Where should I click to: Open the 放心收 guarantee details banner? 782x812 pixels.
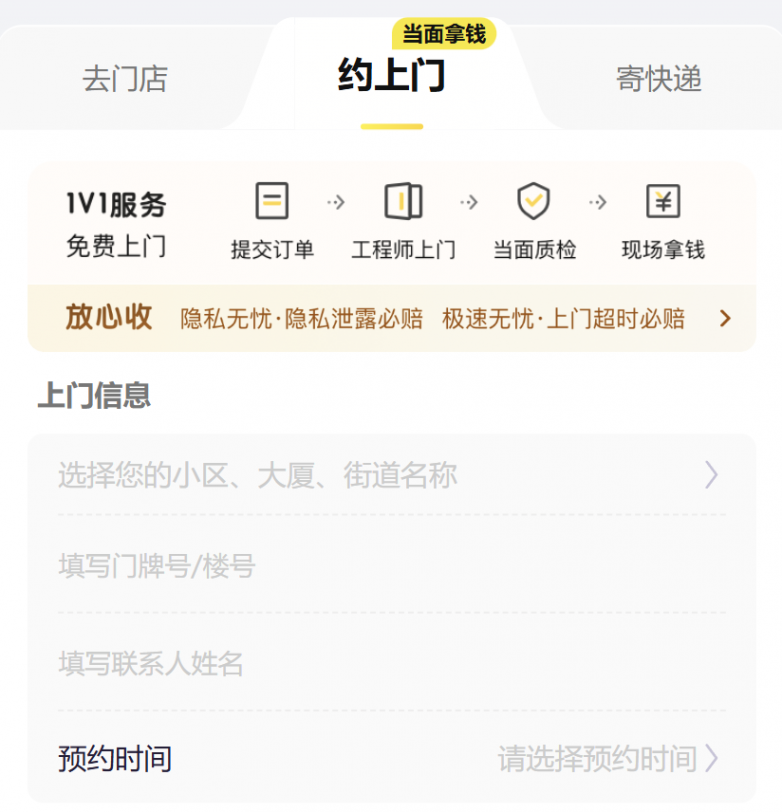pos(392,319)
